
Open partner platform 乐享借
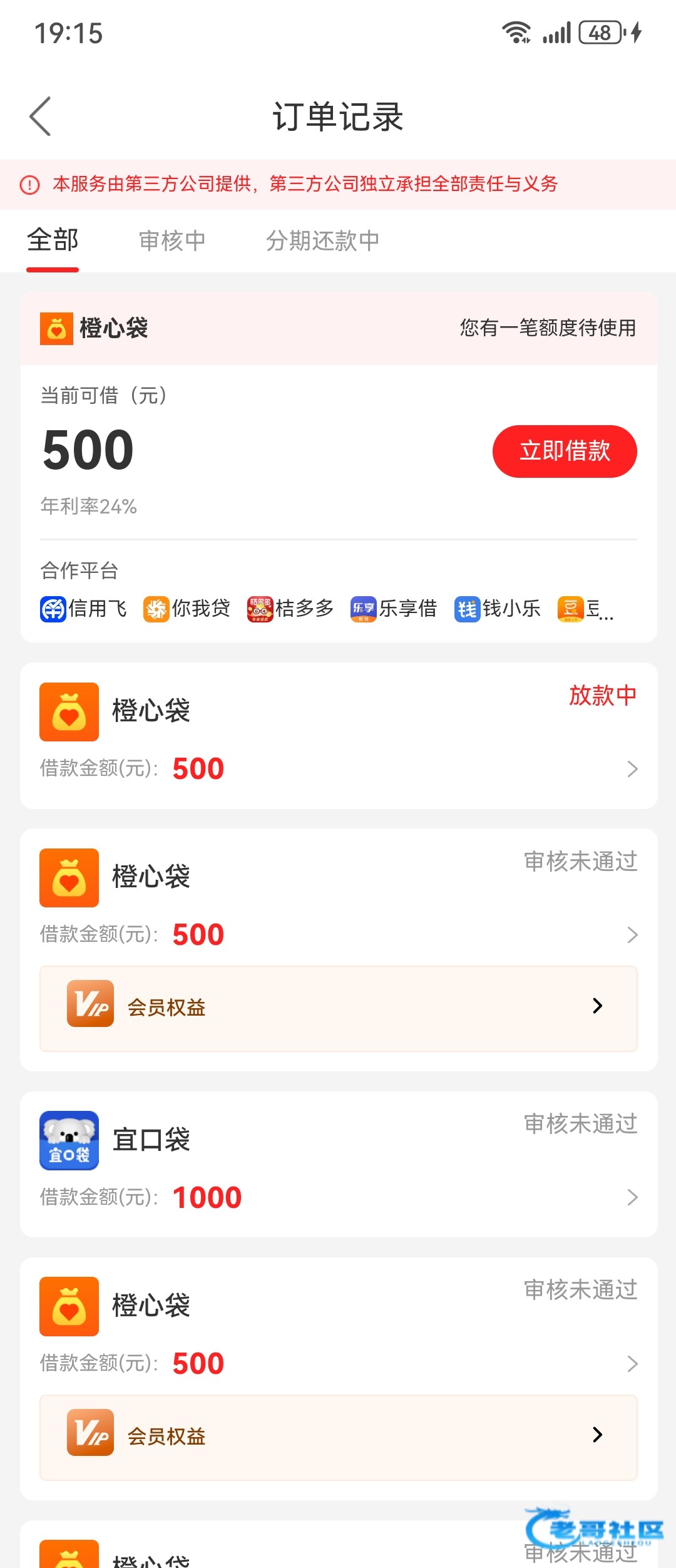(x=394, y=609)
